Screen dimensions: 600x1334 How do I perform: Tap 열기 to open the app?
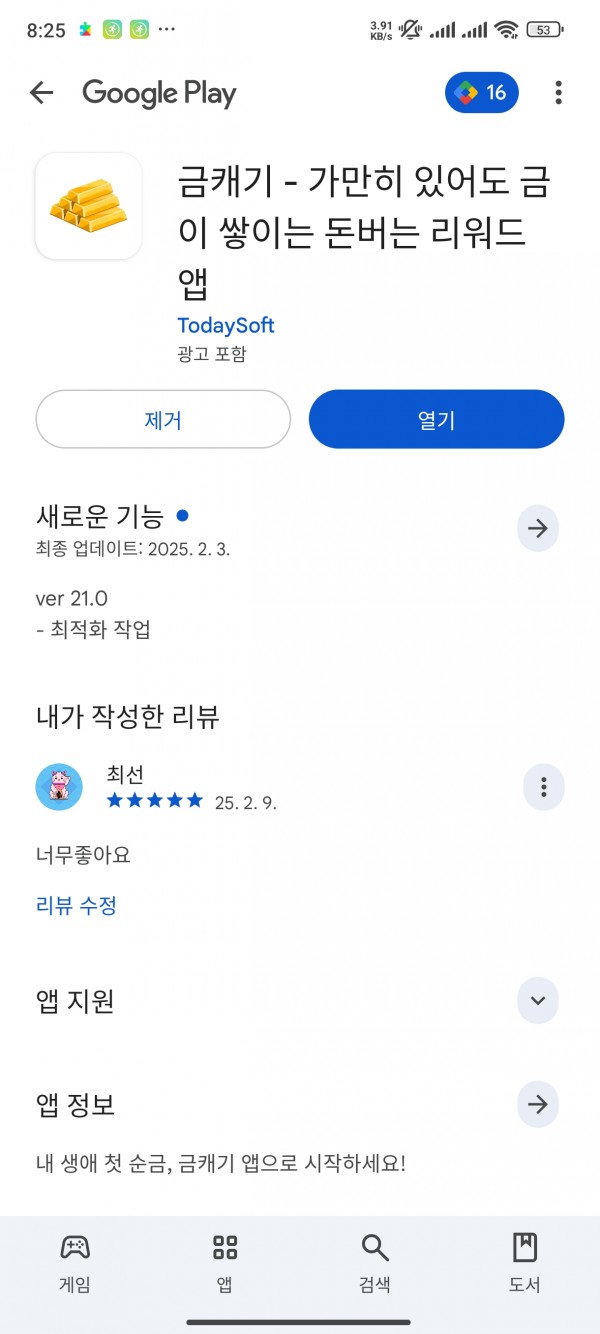tap(436, 419)
